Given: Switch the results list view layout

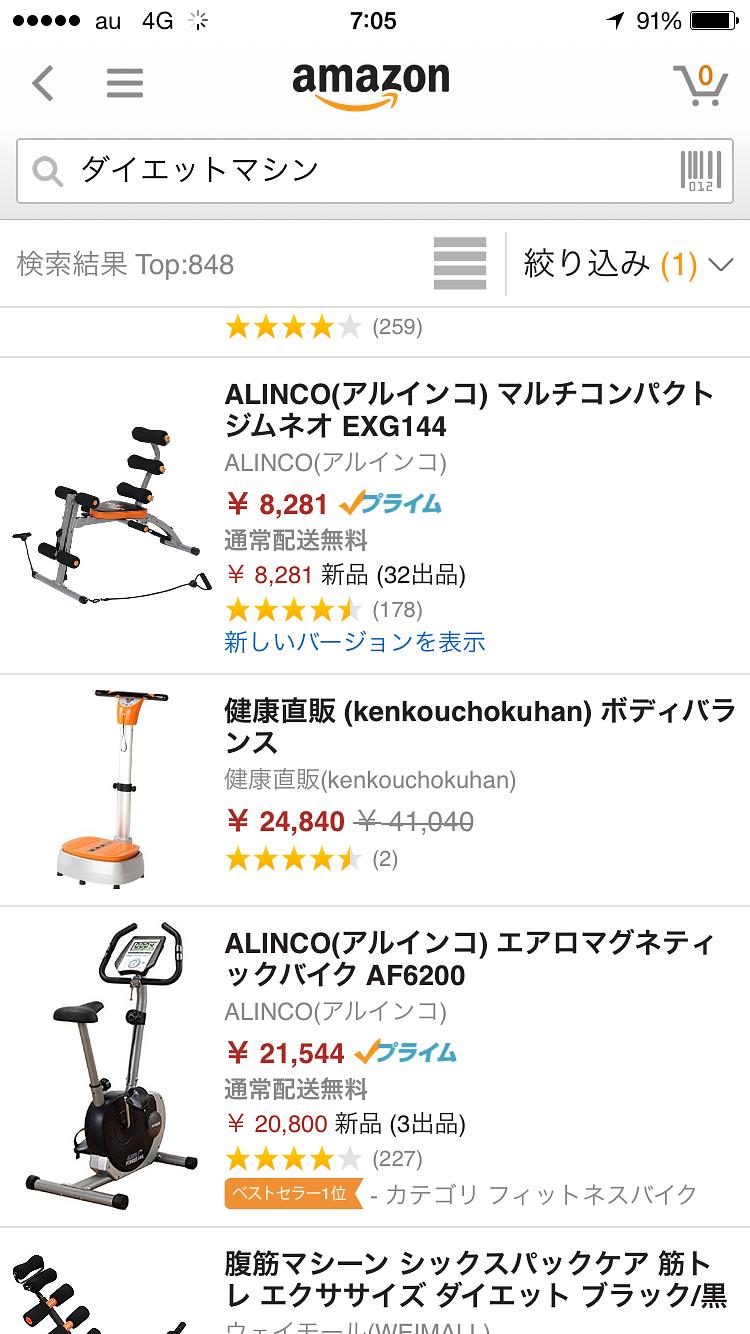Looking at the screenshot, I should click(x=460, y=264).
